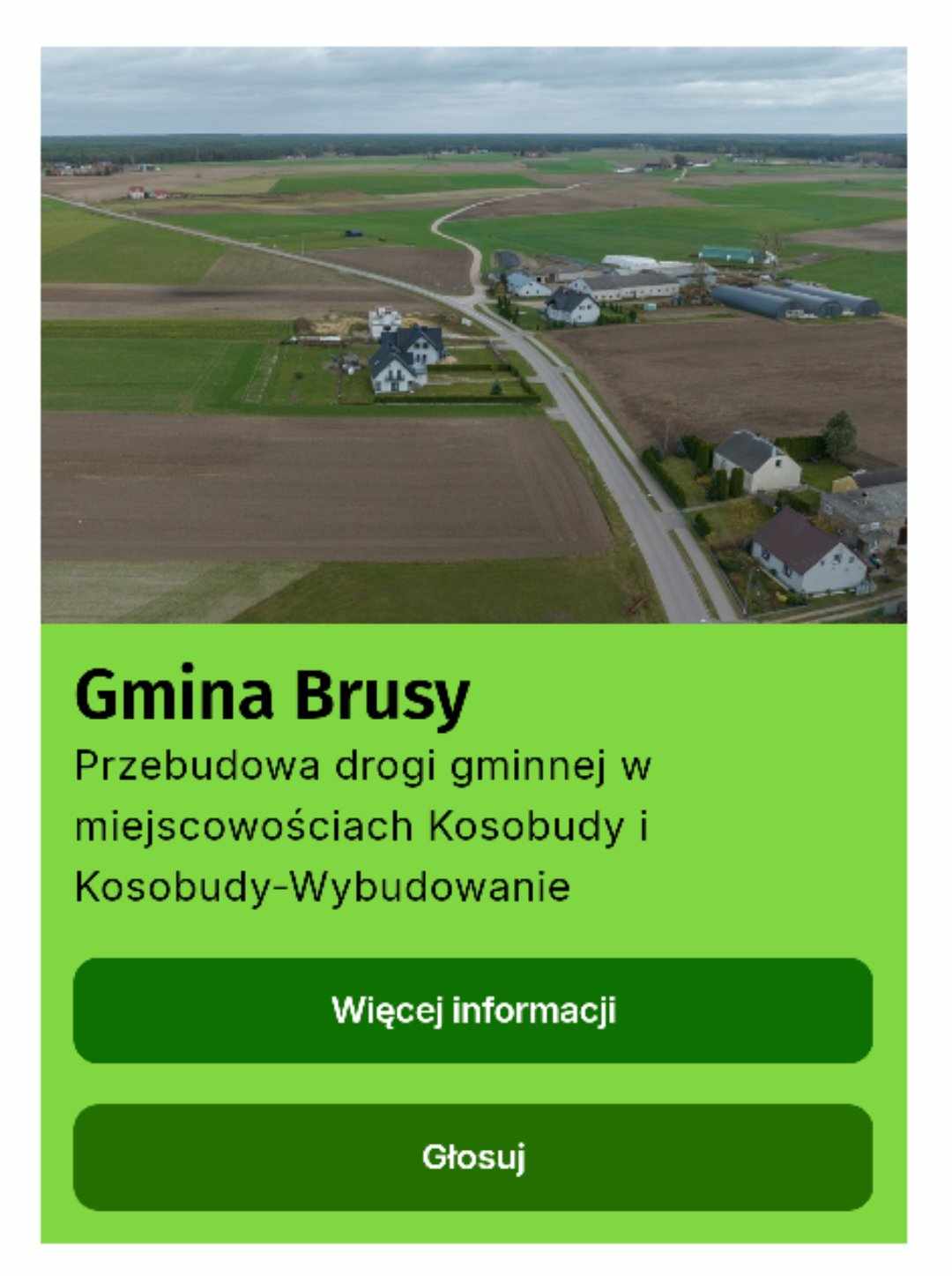952x1276 pixels.
Task: Tap the Głosuj button to vote
Action: pos(473,1156)
